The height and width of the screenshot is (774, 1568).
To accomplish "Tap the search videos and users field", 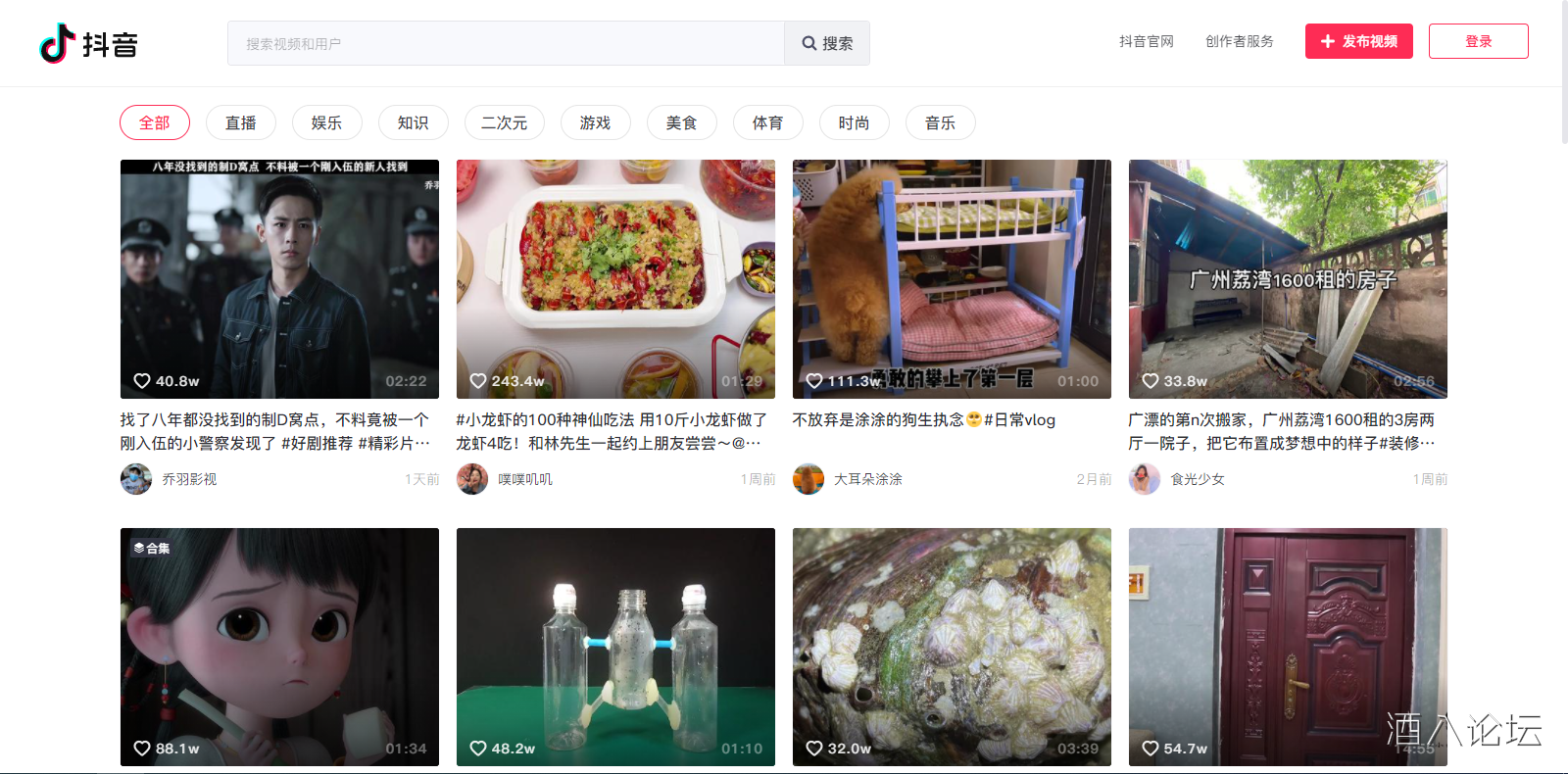I will pyautogui.click(x=506, y=44).
